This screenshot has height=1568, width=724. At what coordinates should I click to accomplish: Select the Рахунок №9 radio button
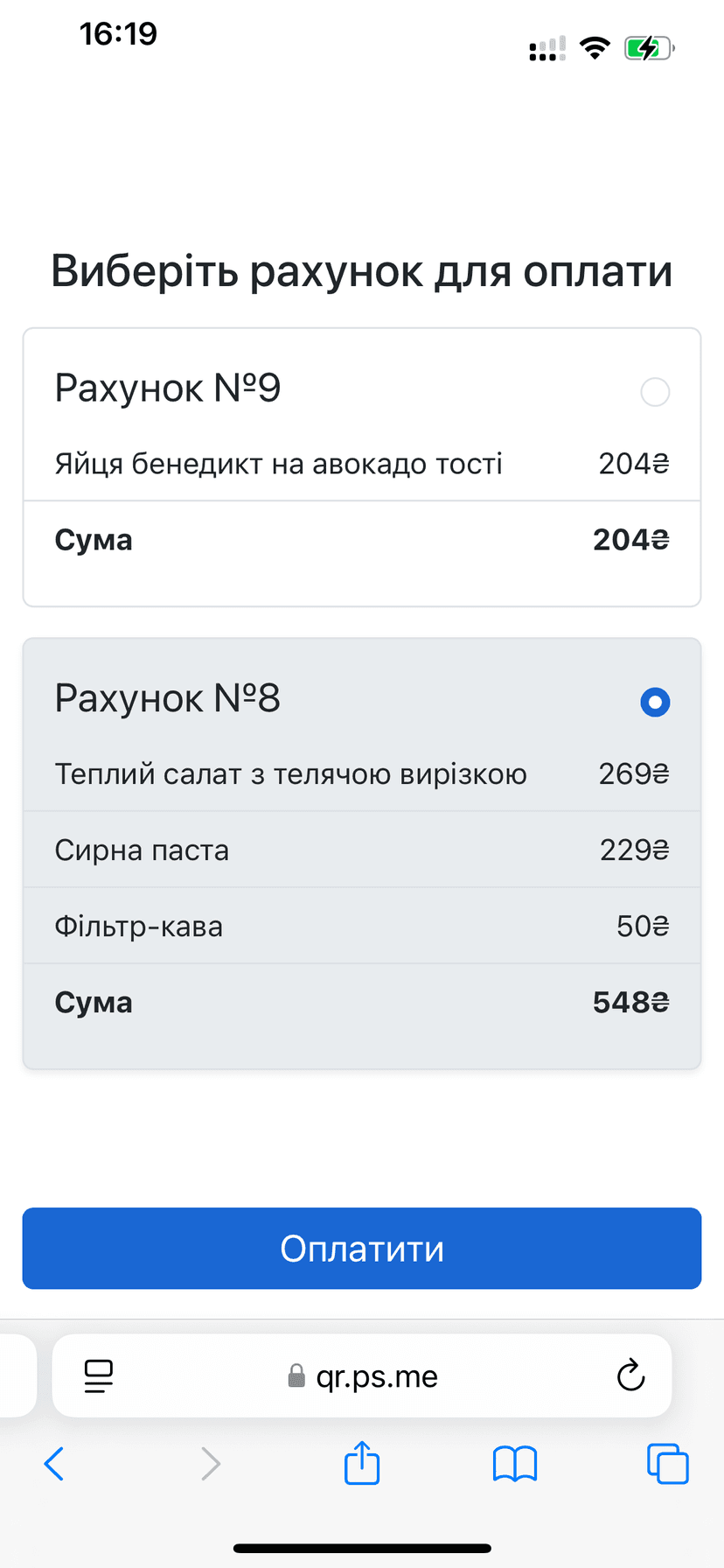coord(655,392)
